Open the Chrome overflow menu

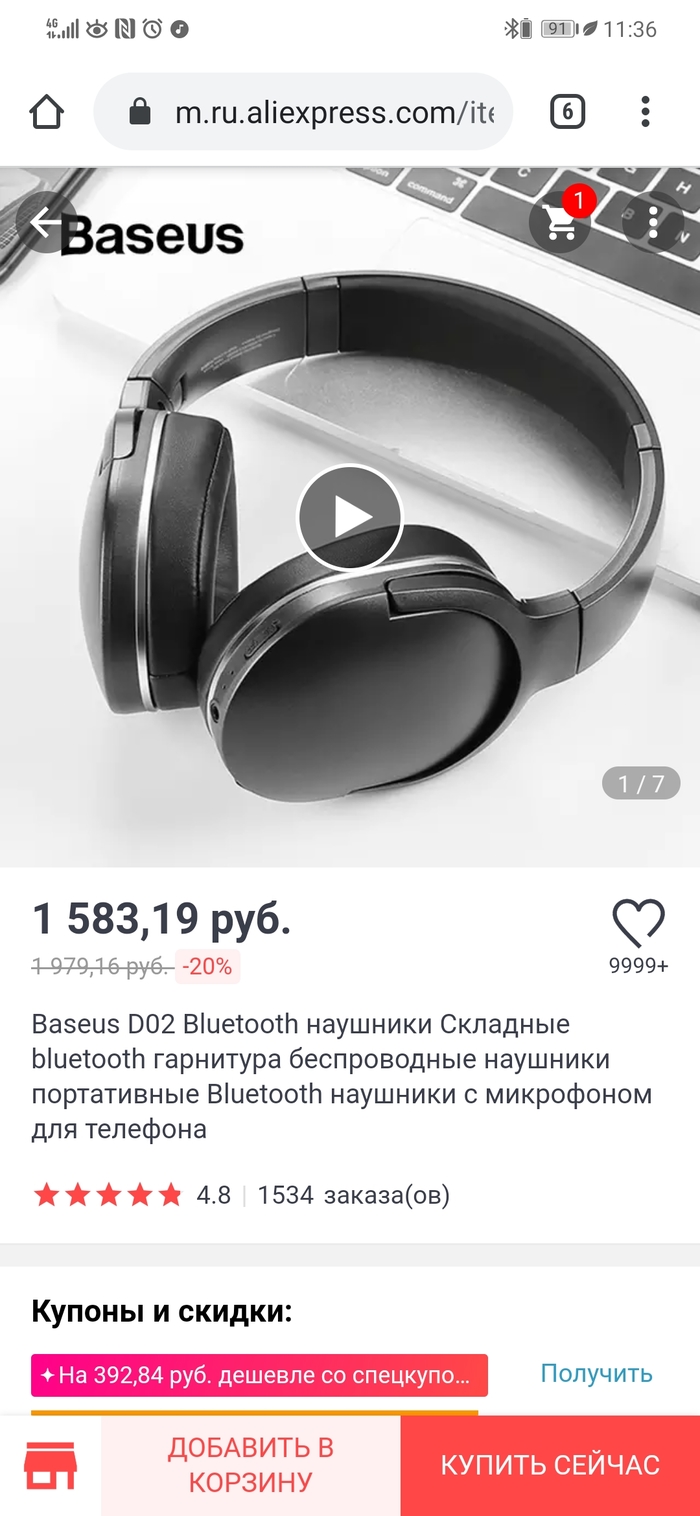coord(646,112)
